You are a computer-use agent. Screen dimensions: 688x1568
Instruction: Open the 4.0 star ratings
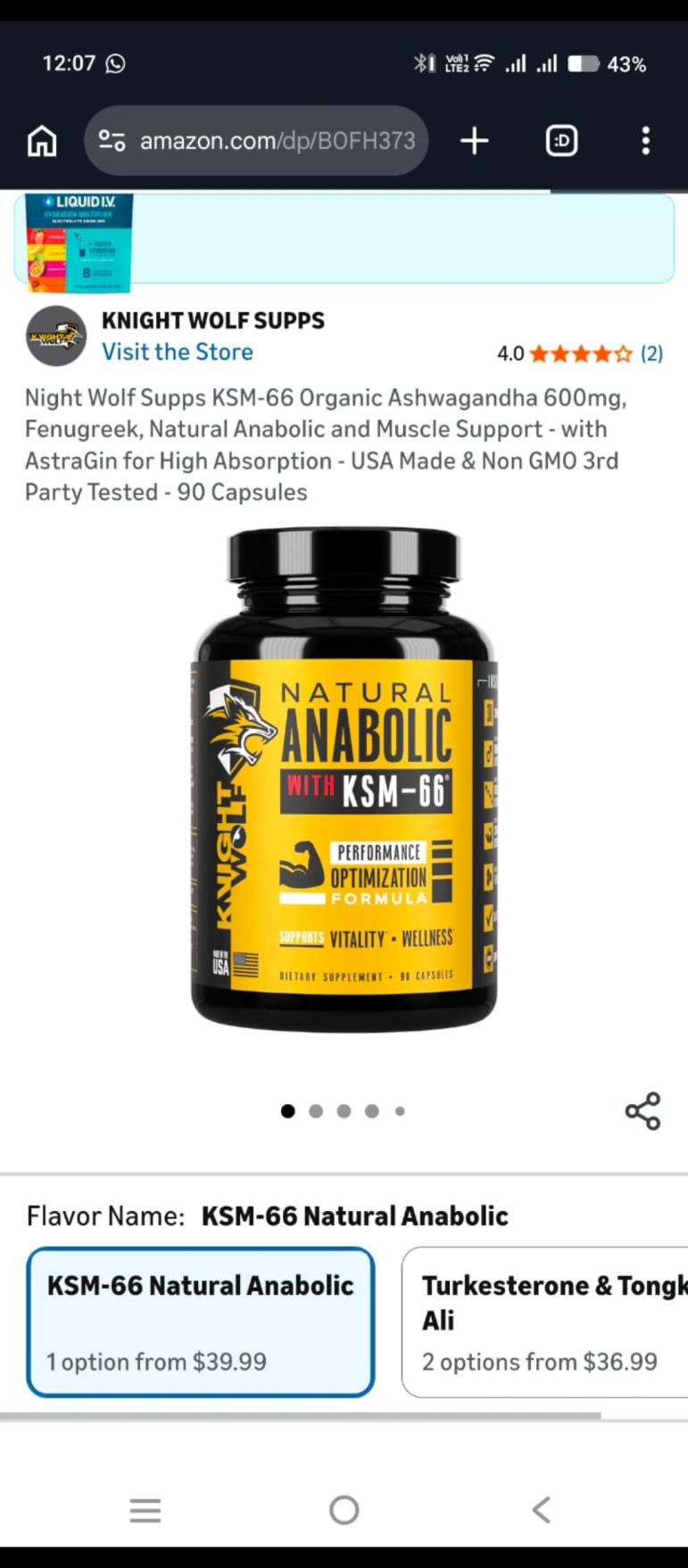coord(580,353)
